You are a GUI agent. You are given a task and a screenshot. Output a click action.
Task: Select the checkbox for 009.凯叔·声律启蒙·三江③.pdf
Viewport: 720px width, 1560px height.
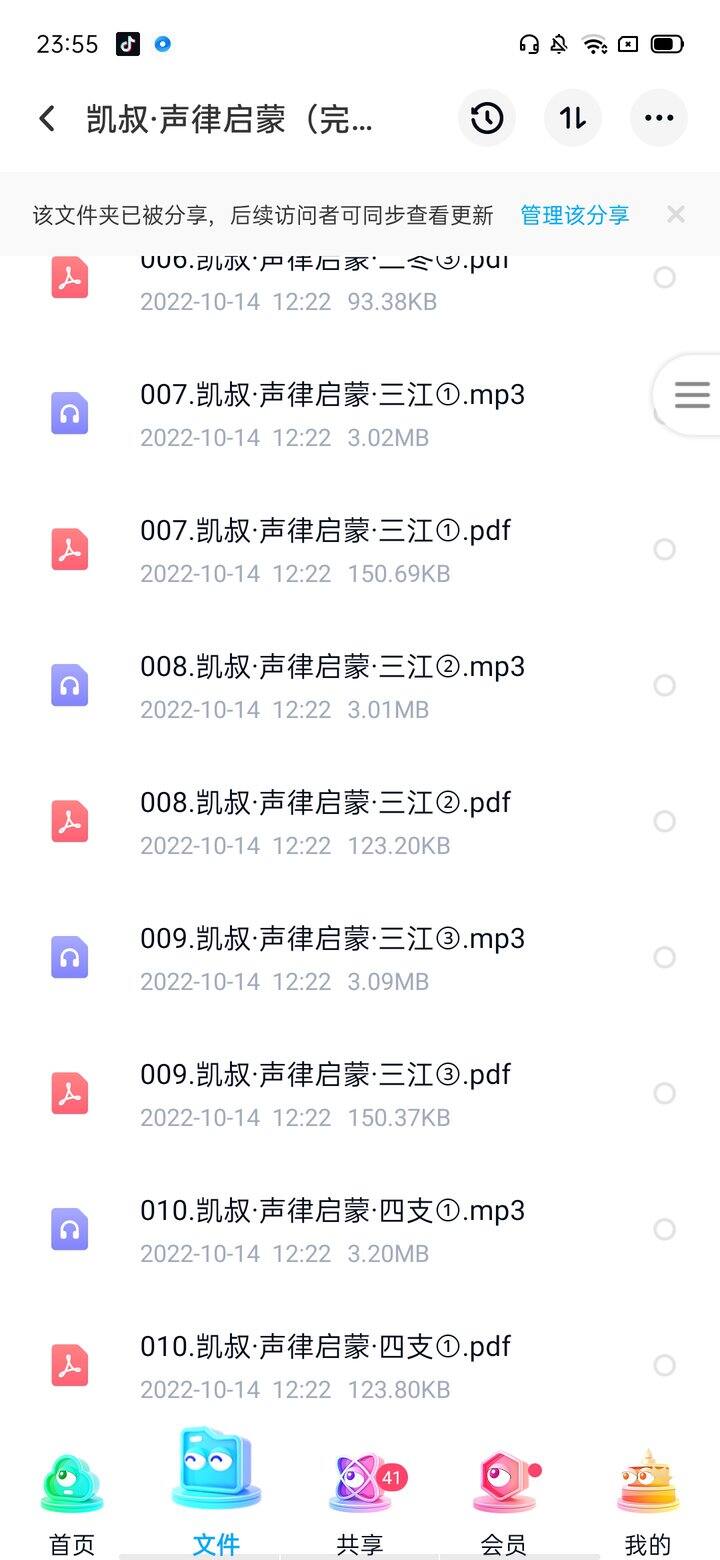664,1093
